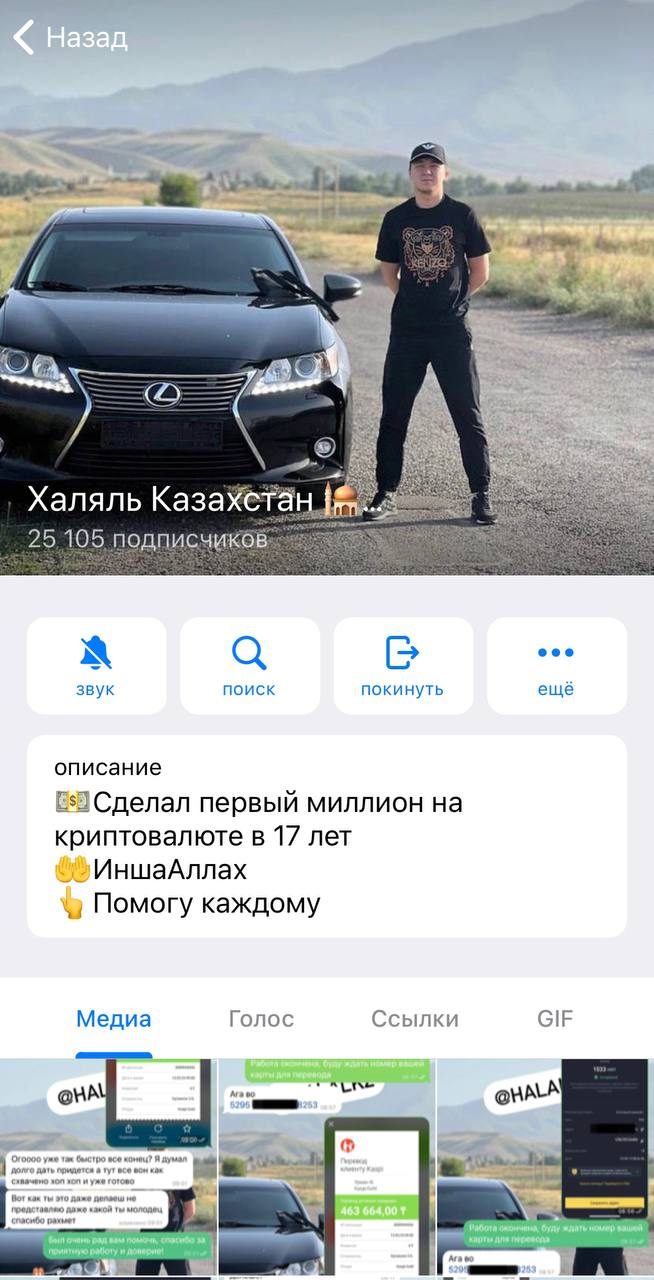654x1280 pixels.
Task: Show the GIF tab
Action: [x=555, y=1019]
